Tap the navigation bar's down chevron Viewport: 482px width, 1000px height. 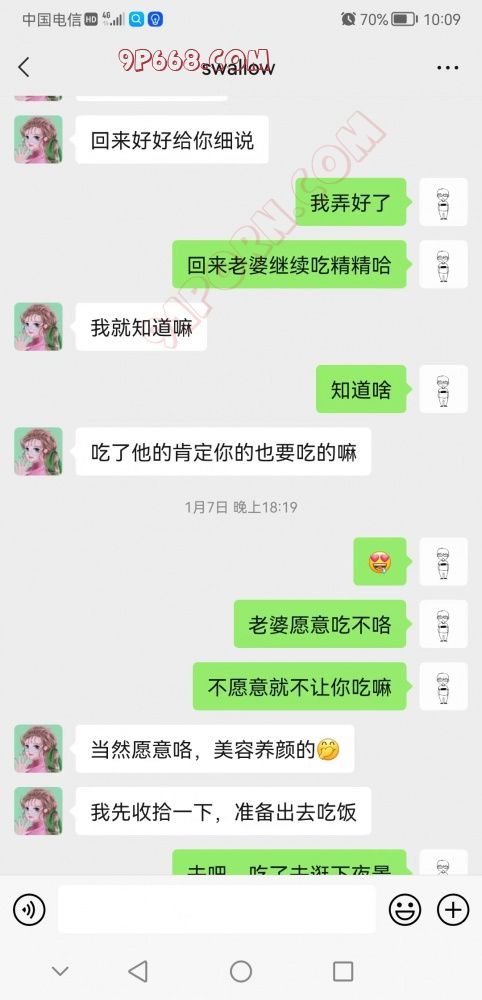click(60, 971)
